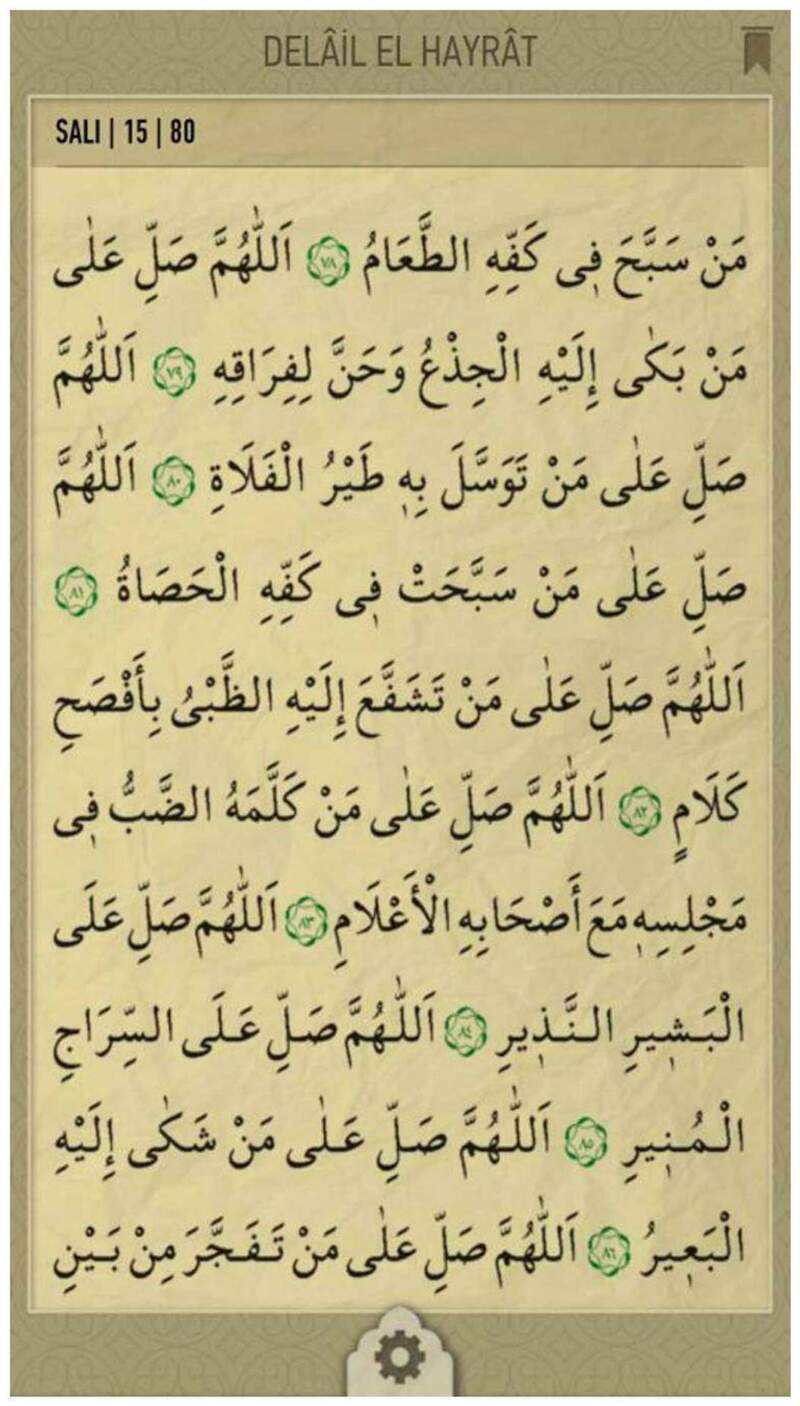
Task: Open the settings gear
Action: pyautogui.click(x=400, y=1359)
